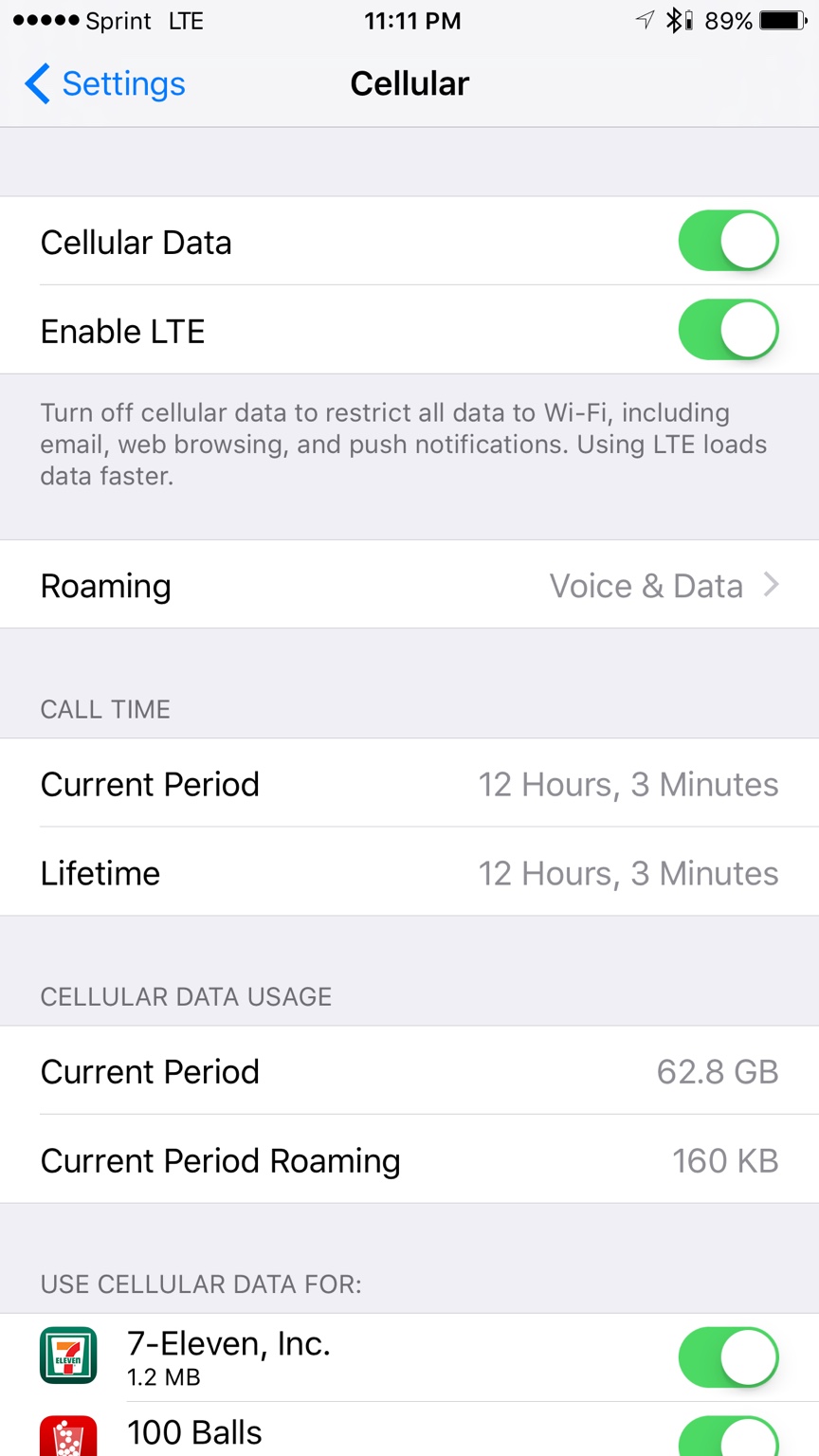Turn off the Cellular Data switch

[x=728, y=241]
